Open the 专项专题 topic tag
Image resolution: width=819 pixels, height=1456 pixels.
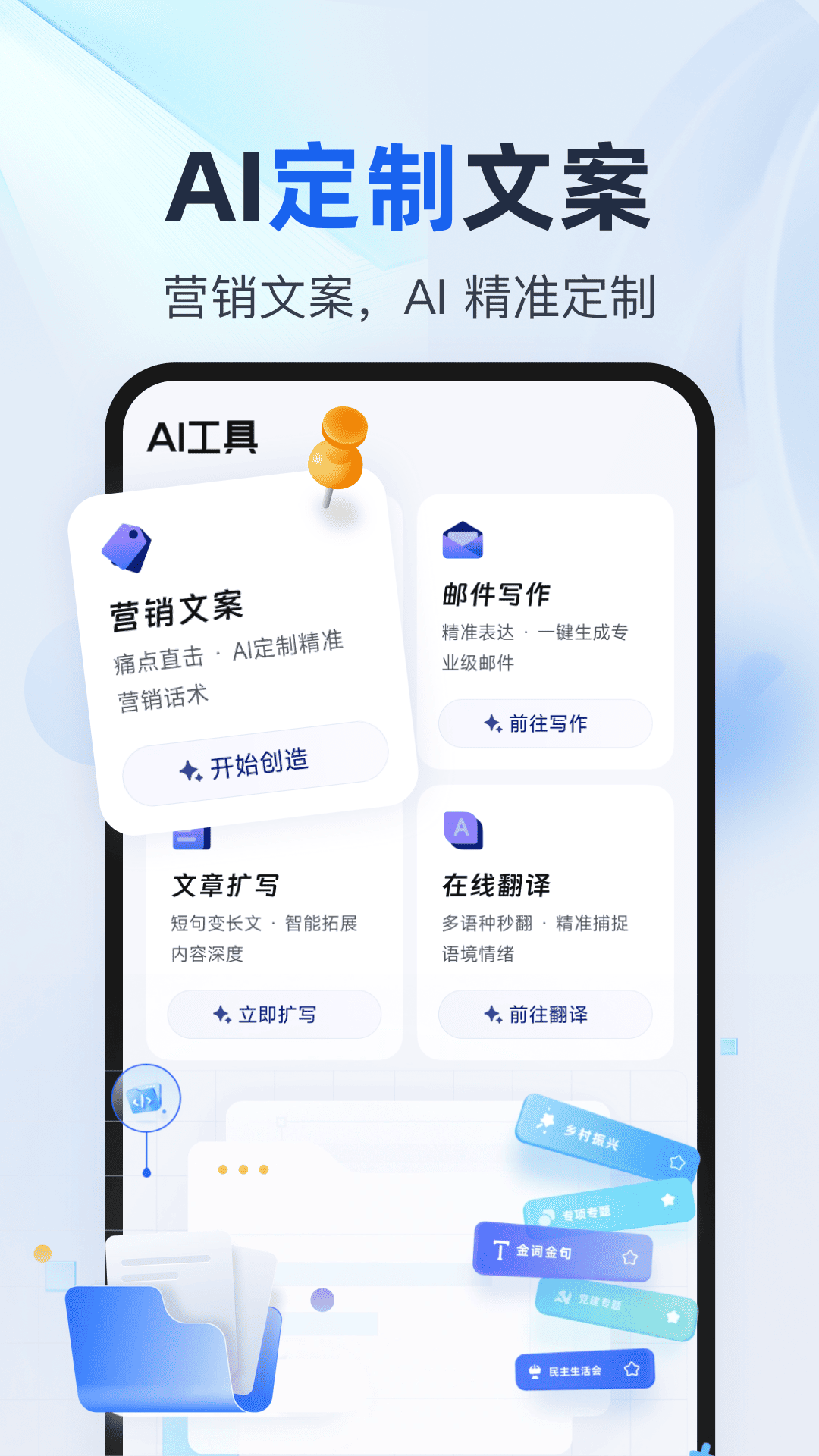pos(587,1213)
